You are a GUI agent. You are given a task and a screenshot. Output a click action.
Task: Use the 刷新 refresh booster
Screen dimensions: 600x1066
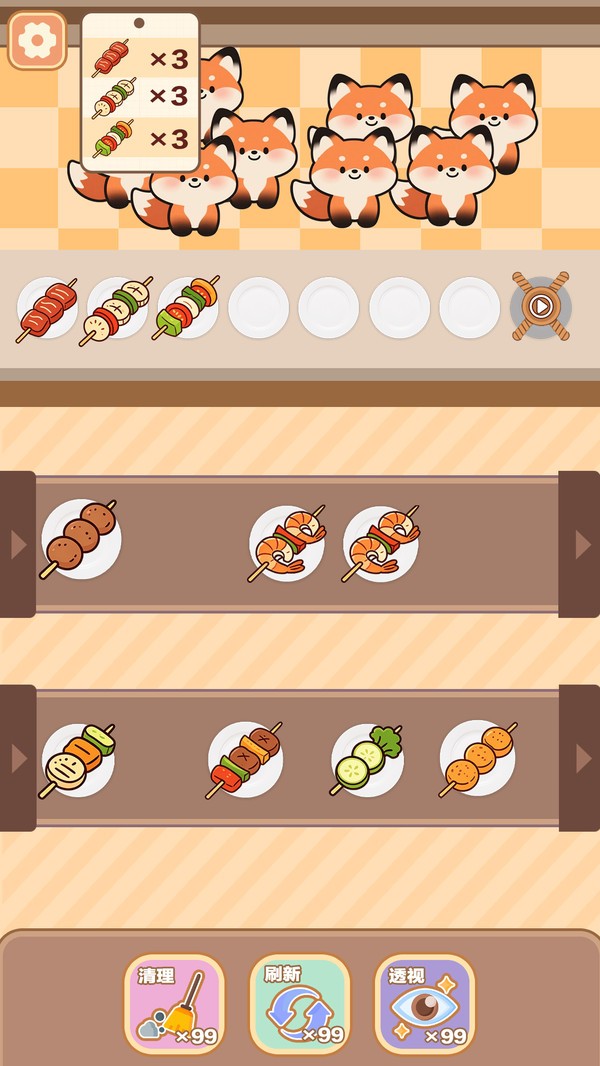(x=300, y=1003)
